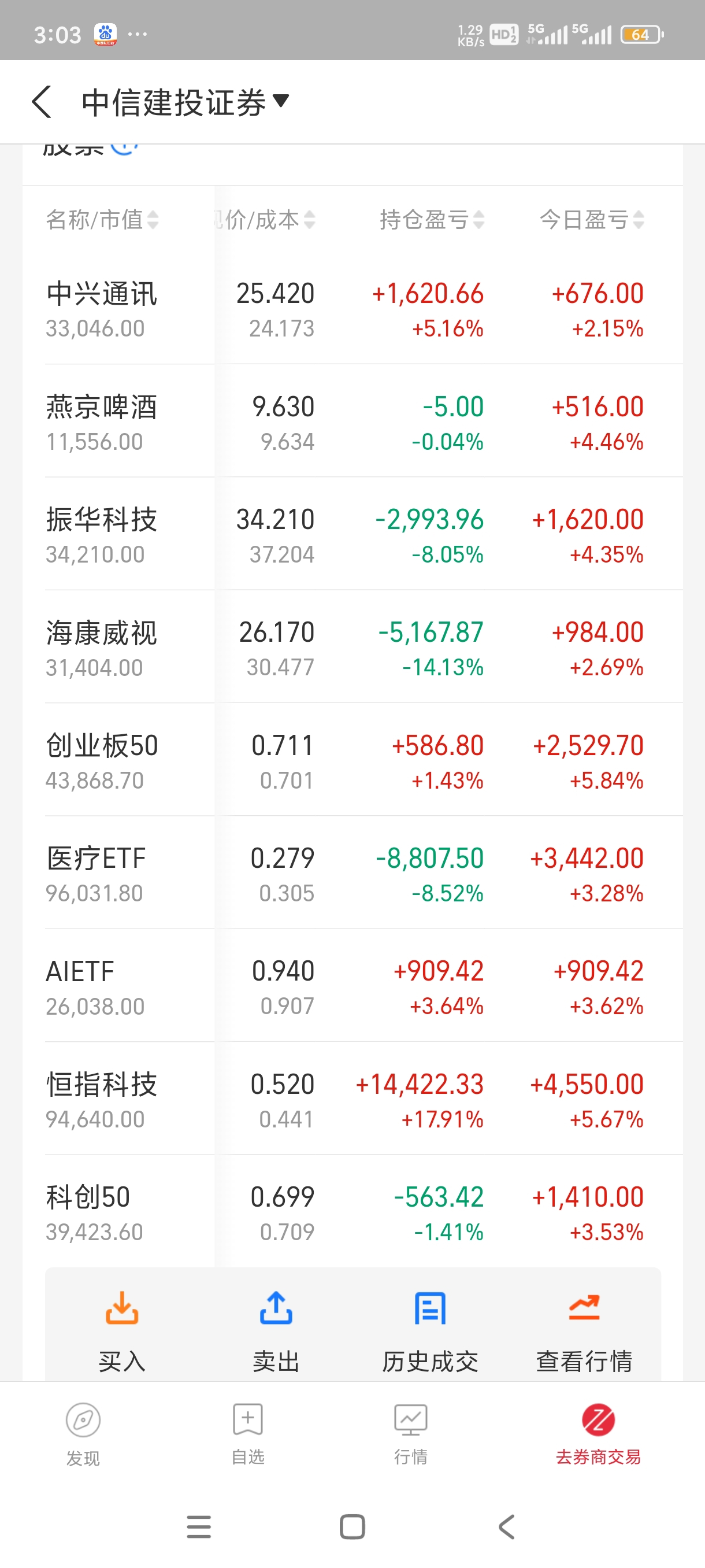Go back using the top-left arrow
The width and height of the screenshot is (705, 1568).
coord(42,102)
